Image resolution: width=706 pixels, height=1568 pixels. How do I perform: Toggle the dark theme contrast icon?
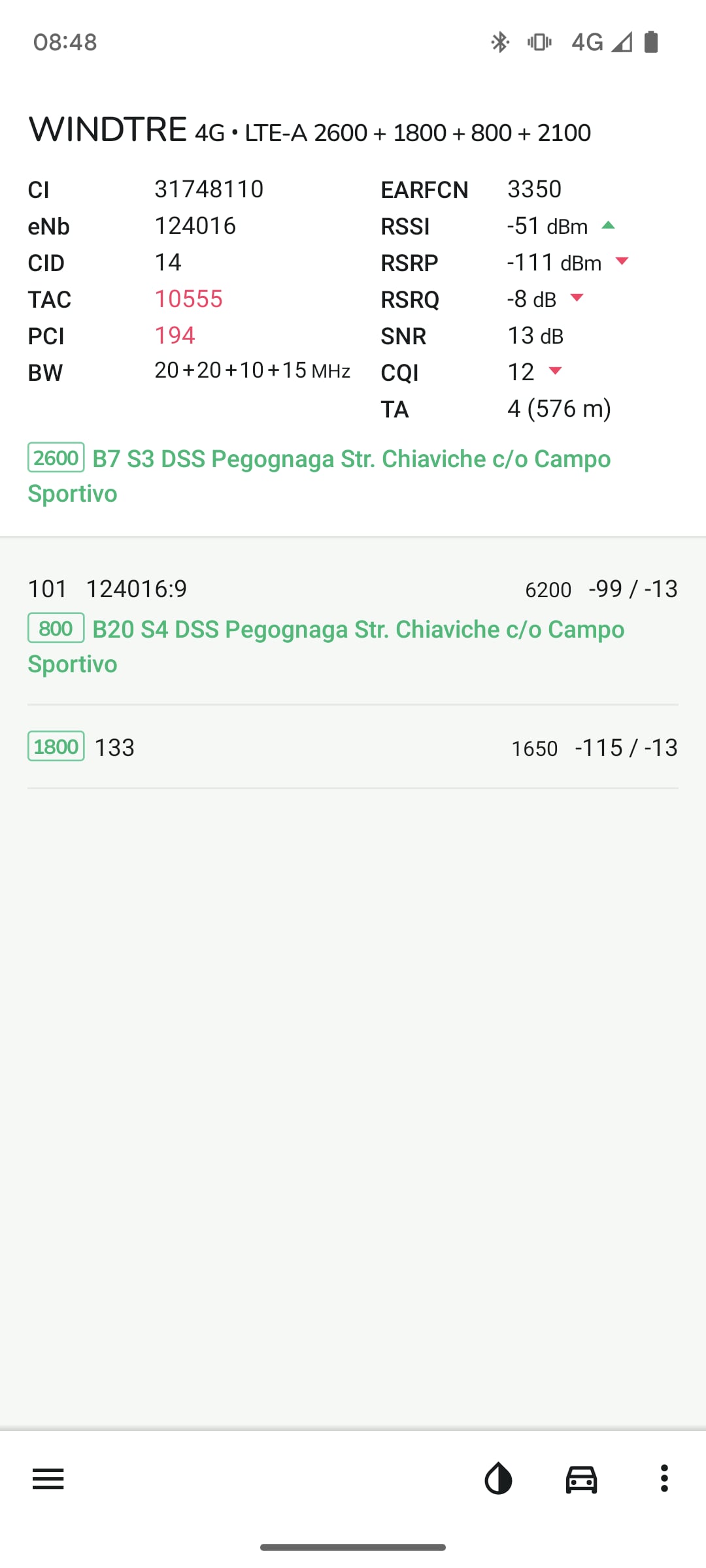click(x=498, y=1478)
